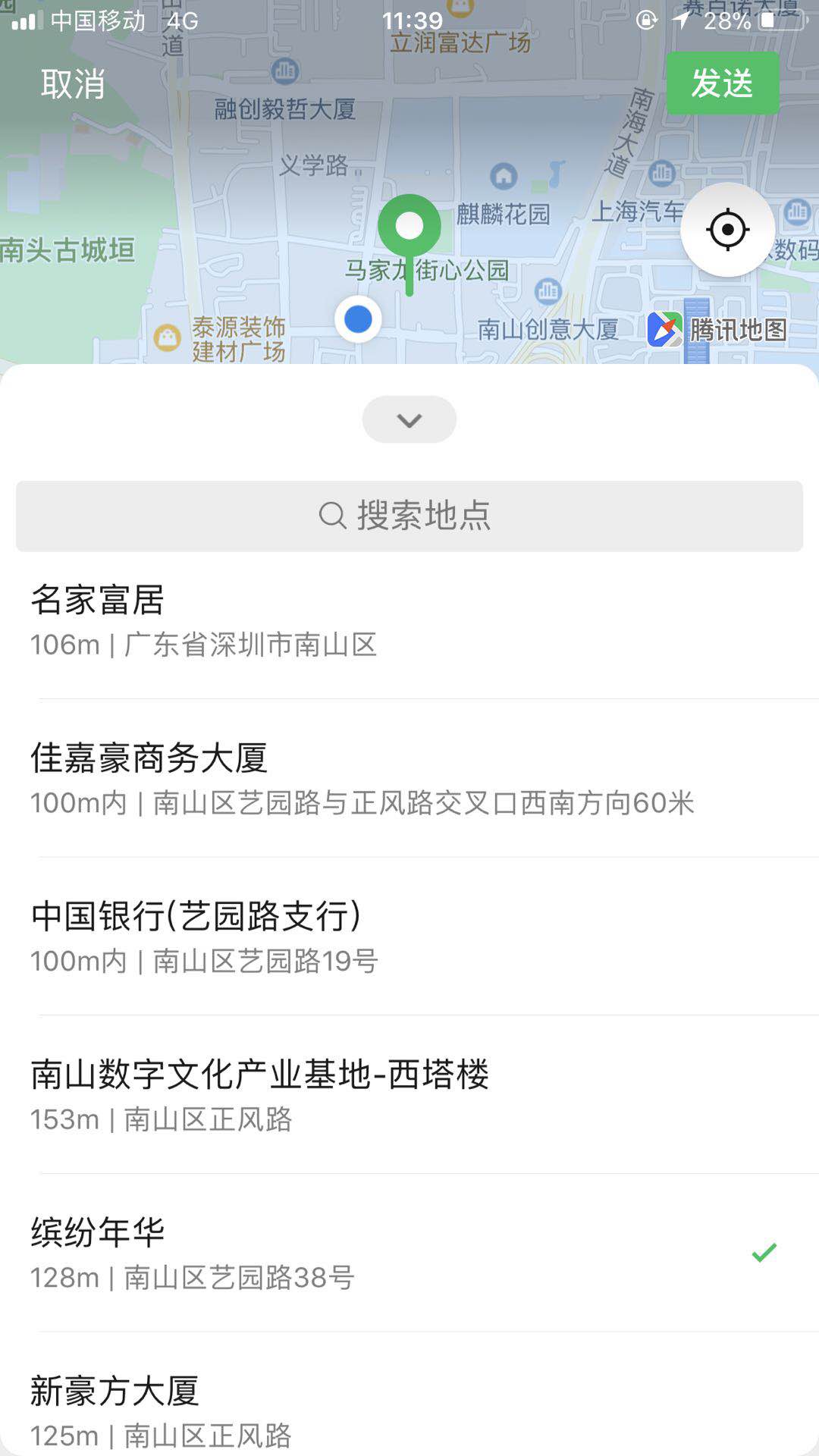Screen dimensions: 819x1456
Task: Collapse the location list with the chevron
Action: pos(409,419)
